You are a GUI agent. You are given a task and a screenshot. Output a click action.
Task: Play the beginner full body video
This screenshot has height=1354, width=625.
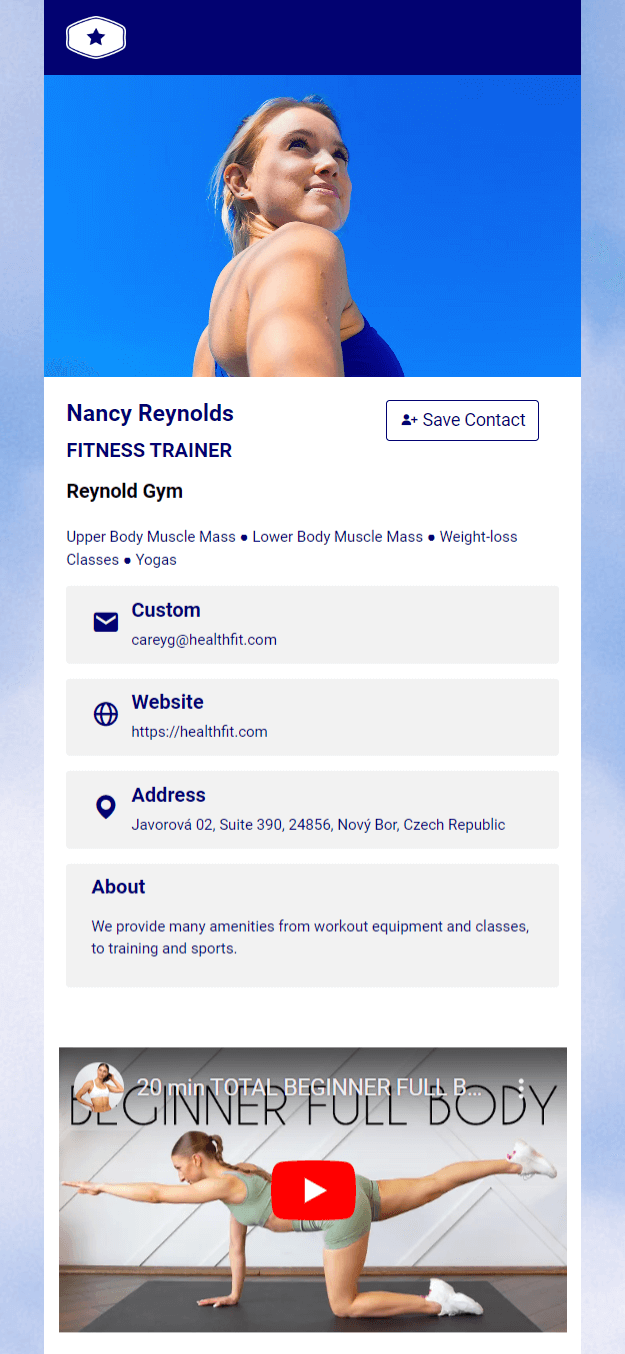[314, 1190]
